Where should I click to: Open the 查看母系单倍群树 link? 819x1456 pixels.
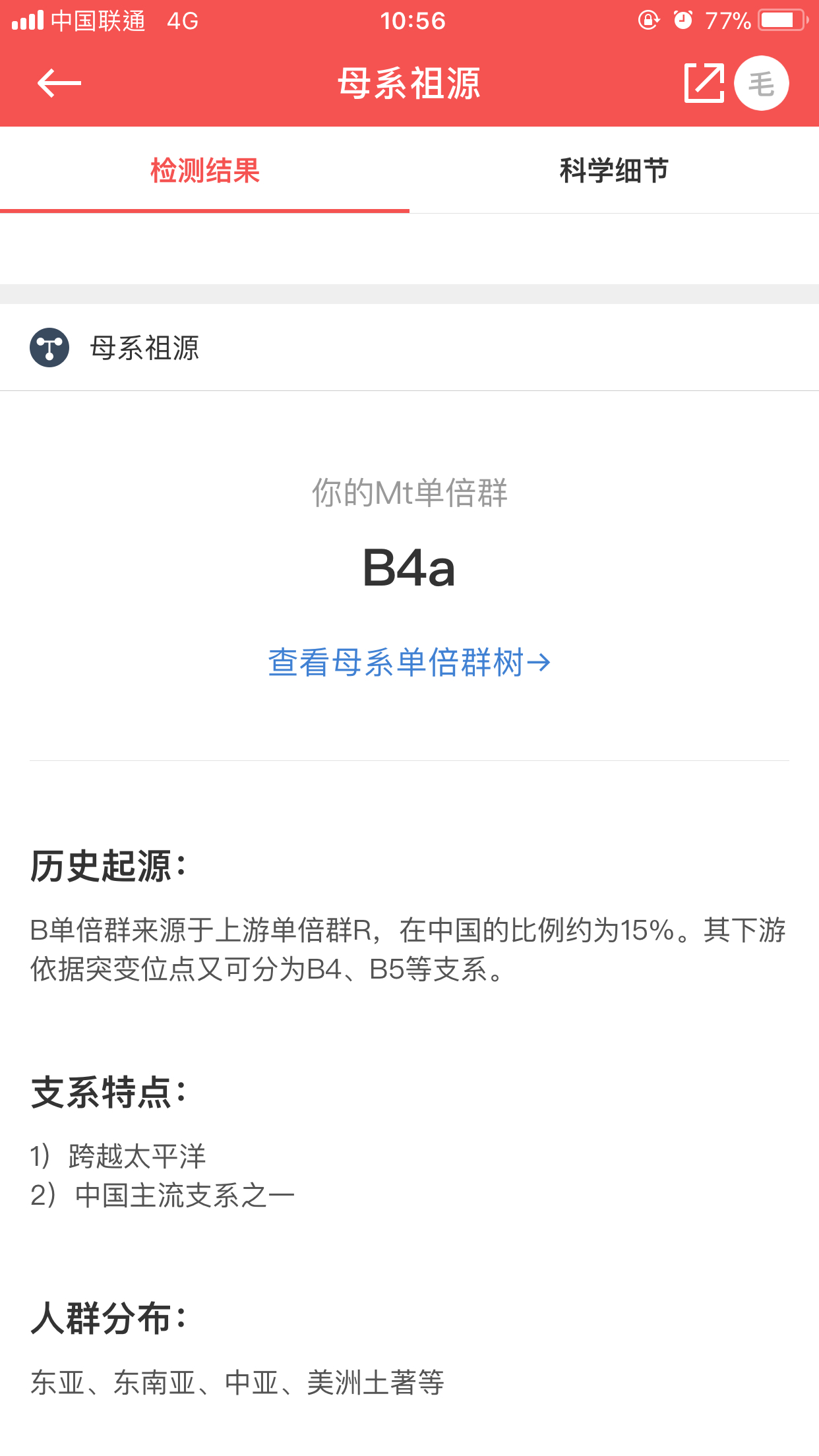409,662
